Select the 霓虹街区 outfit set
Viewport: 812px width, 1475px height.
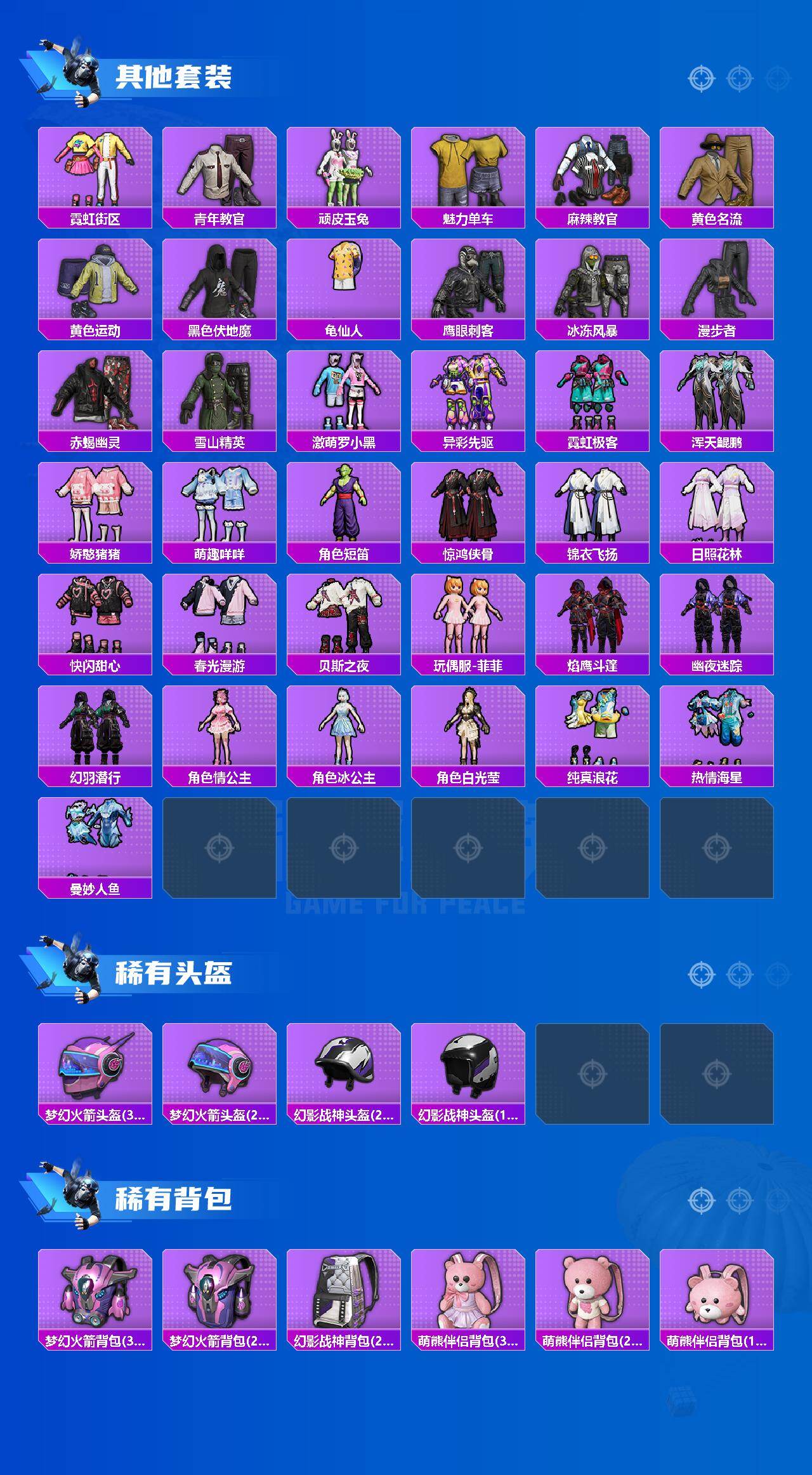click(95, 168)
